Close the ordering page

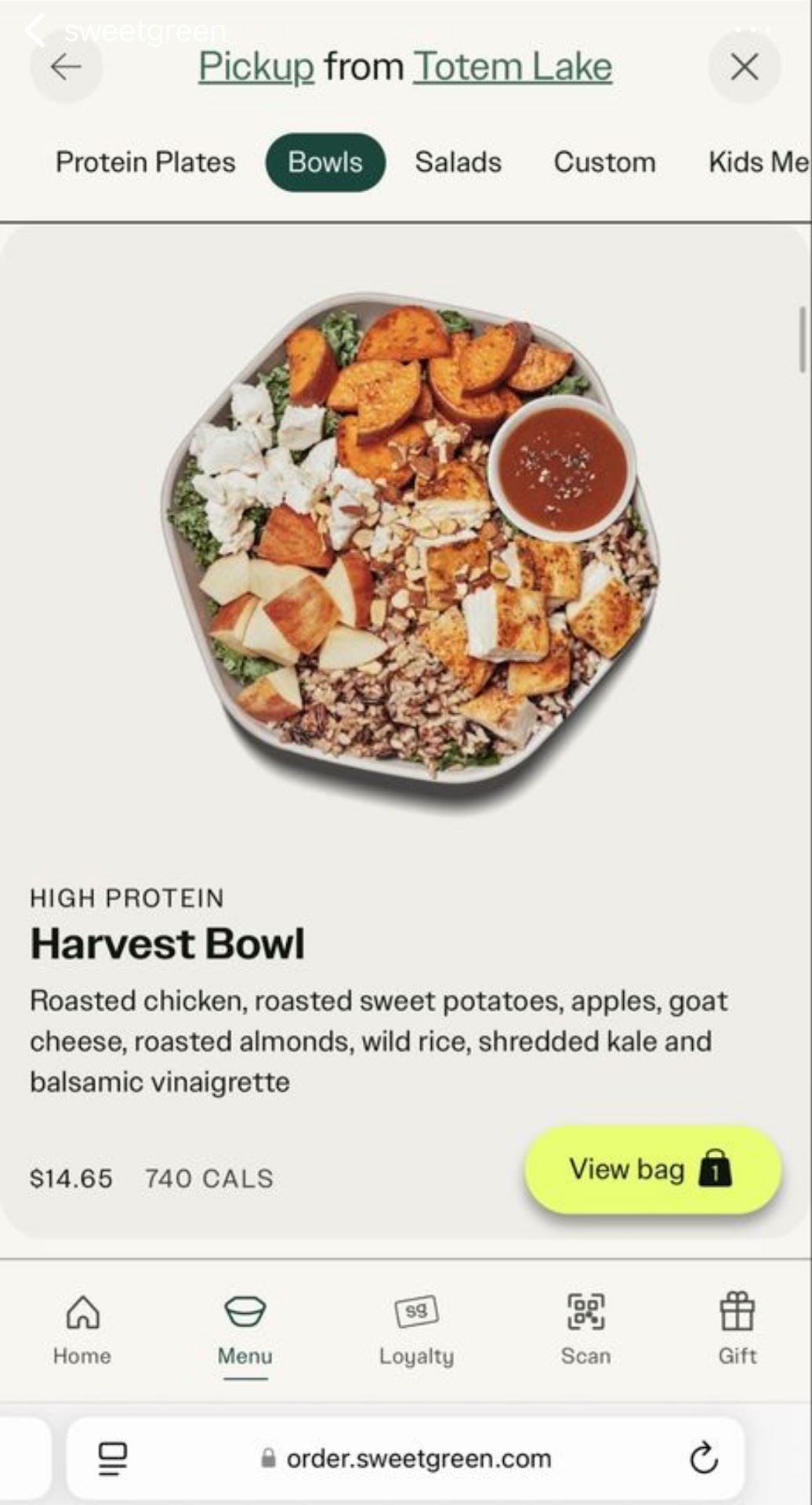[744, 67]
